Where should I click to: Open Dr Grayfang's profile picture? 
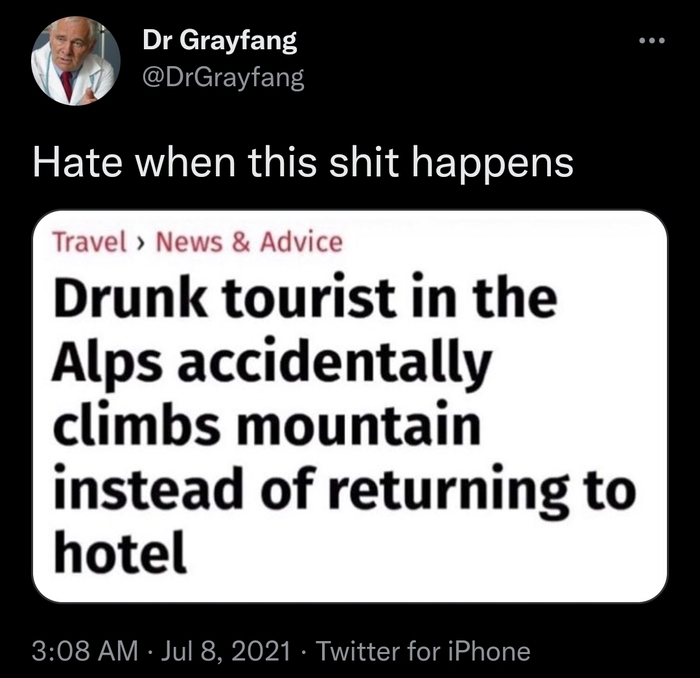(76, 61)
